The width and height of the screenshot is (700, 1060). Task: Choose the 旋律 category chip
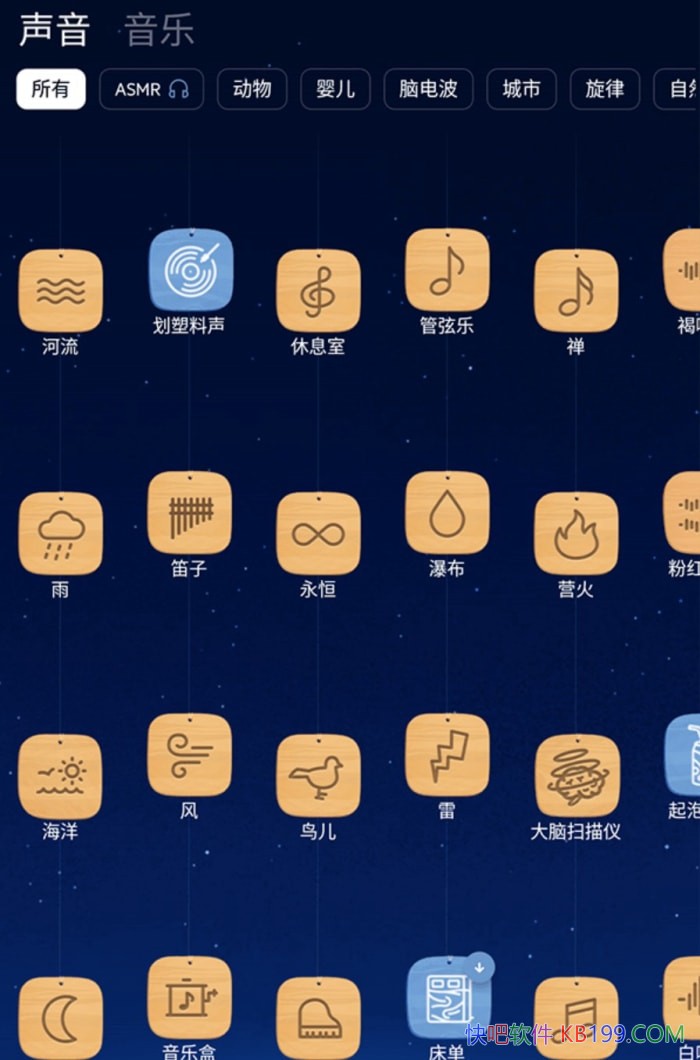tap(604, 89)
